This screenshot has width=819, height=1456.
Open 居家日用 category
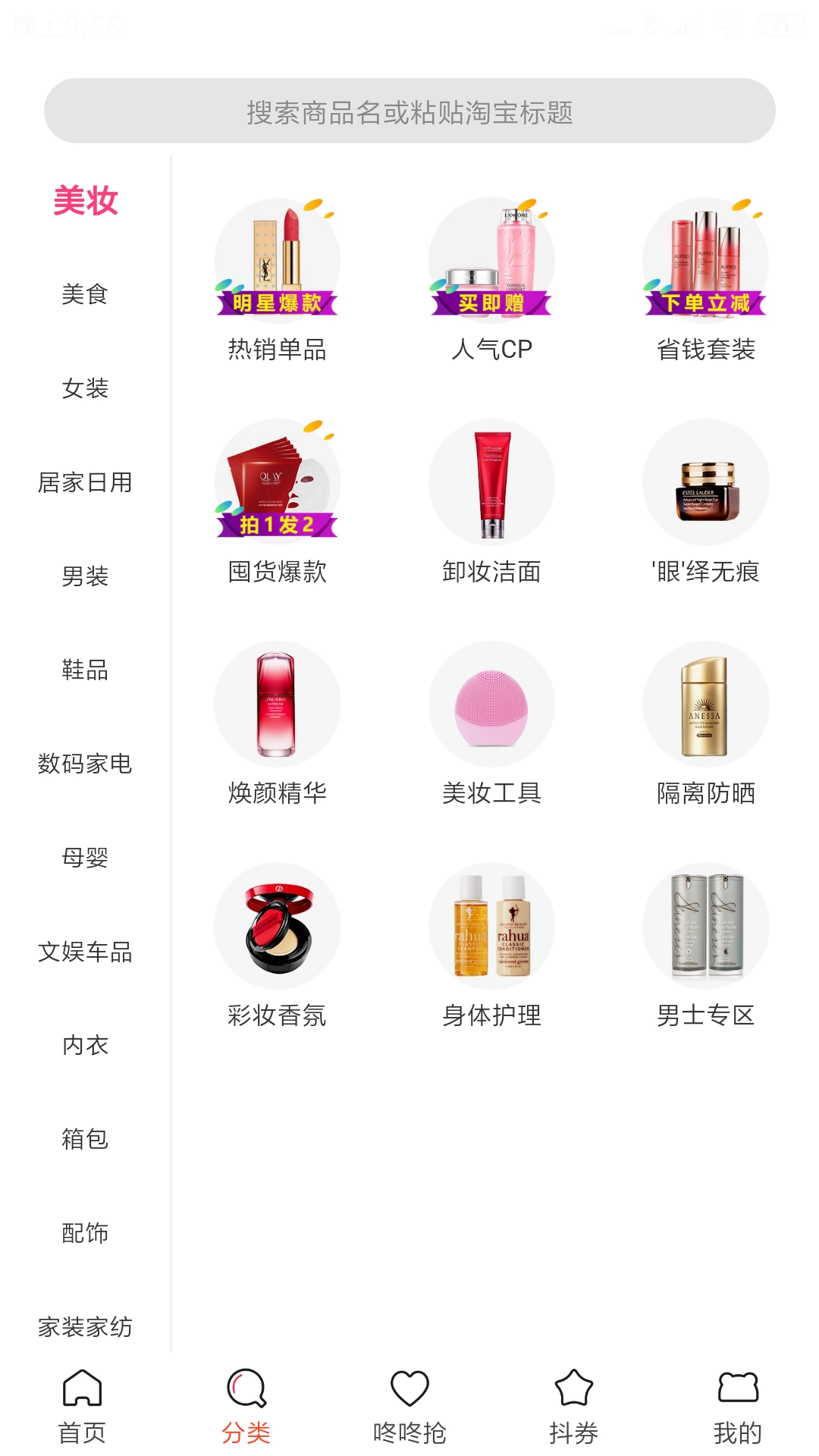85,482
